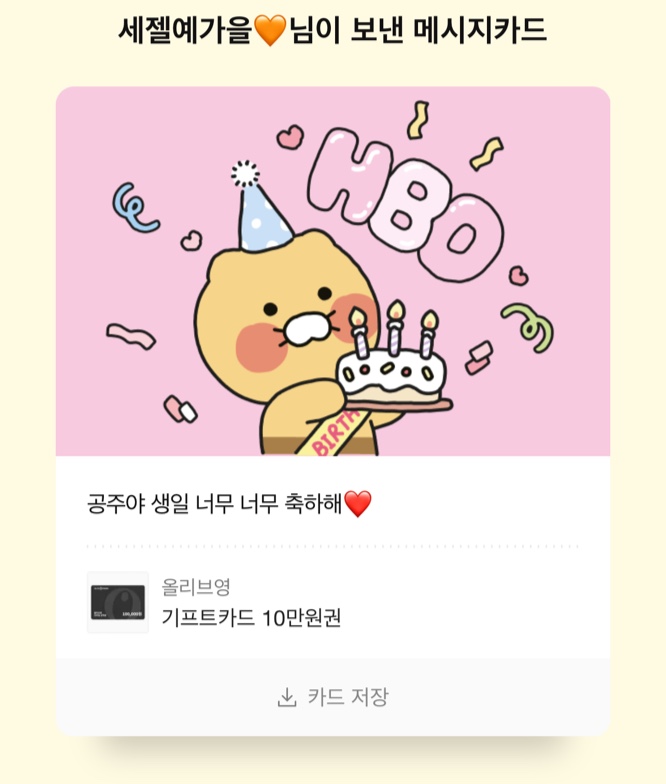Image resolution: width=666 pixels, height=784 pixels.
Task: Open the 올리브영 기프트카드 10만원권 item
Action: coord(250,603)
